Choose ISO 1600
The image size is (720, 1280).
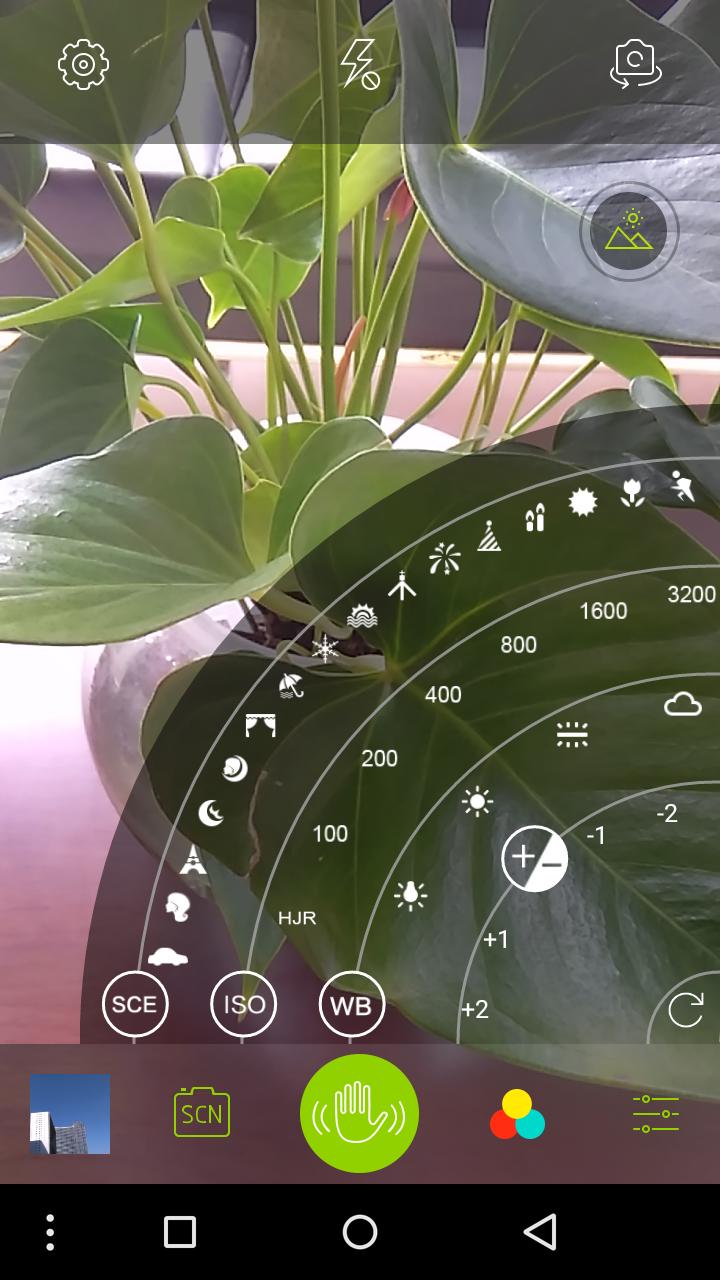(x=603, y=611)
